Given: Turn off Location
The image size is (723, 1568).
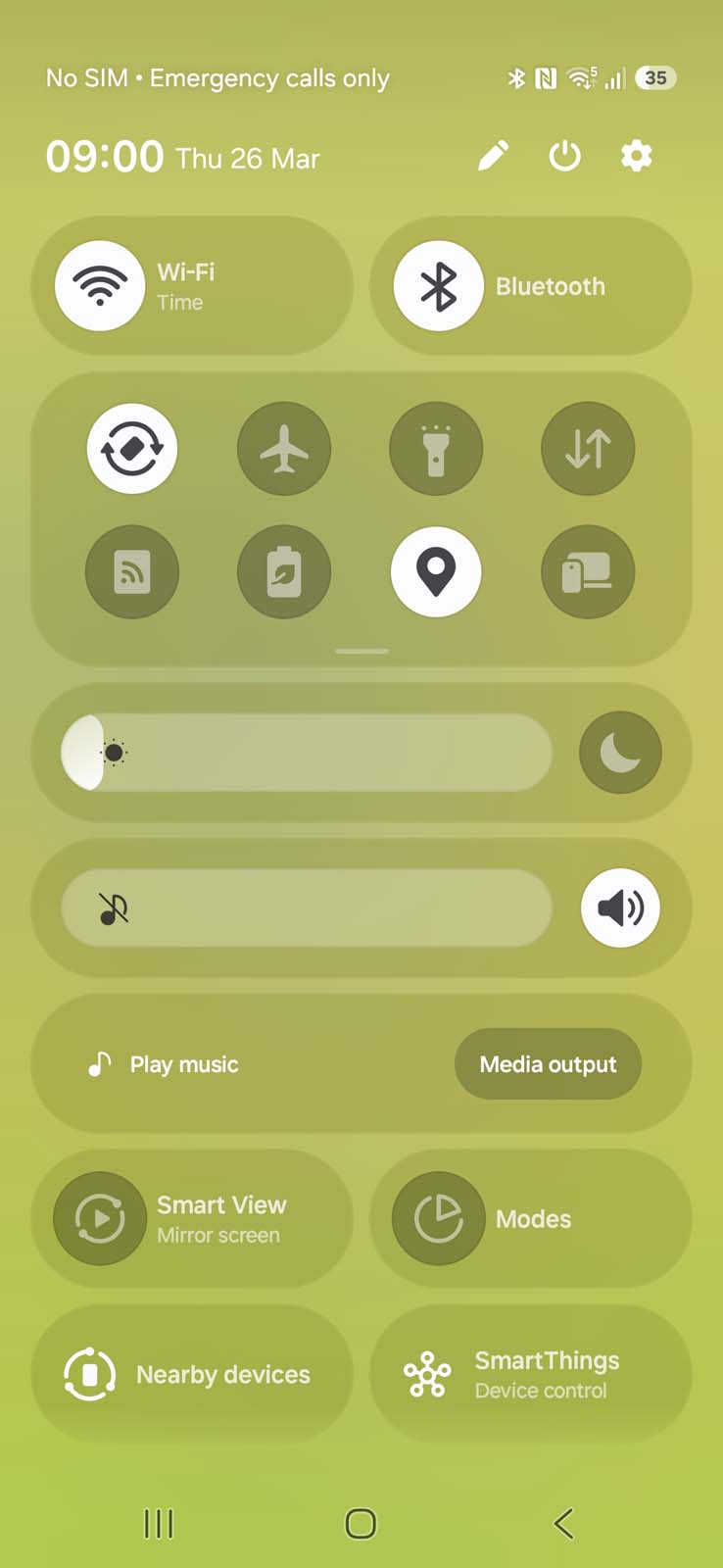Looking at the screenshot, I should coord(436,572).
